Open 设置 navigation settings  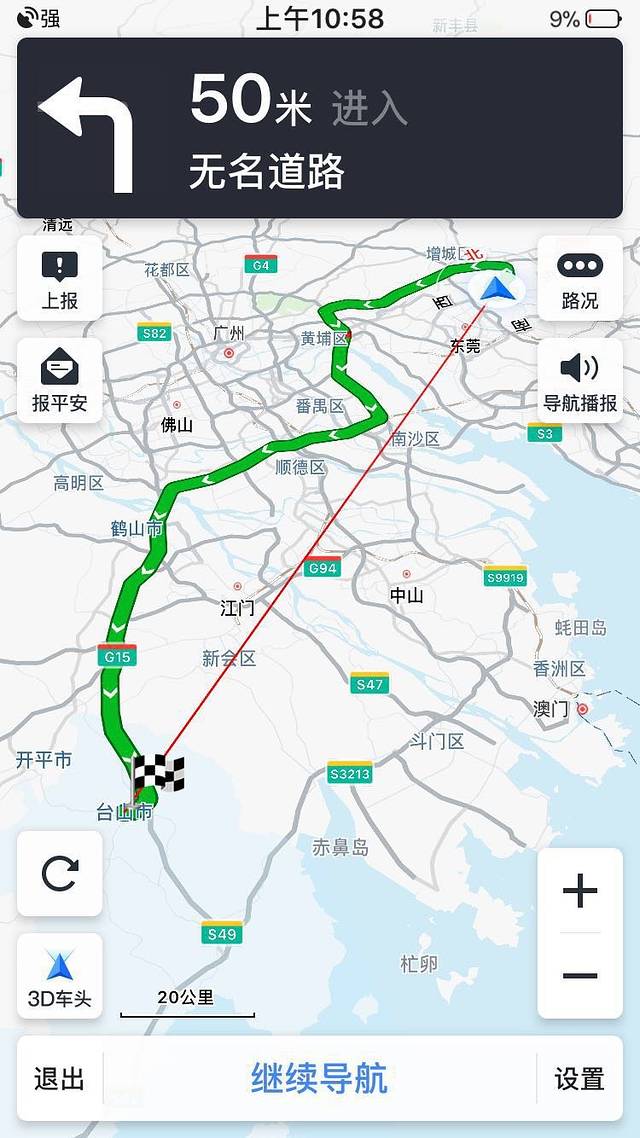(x=580, y=1079)
